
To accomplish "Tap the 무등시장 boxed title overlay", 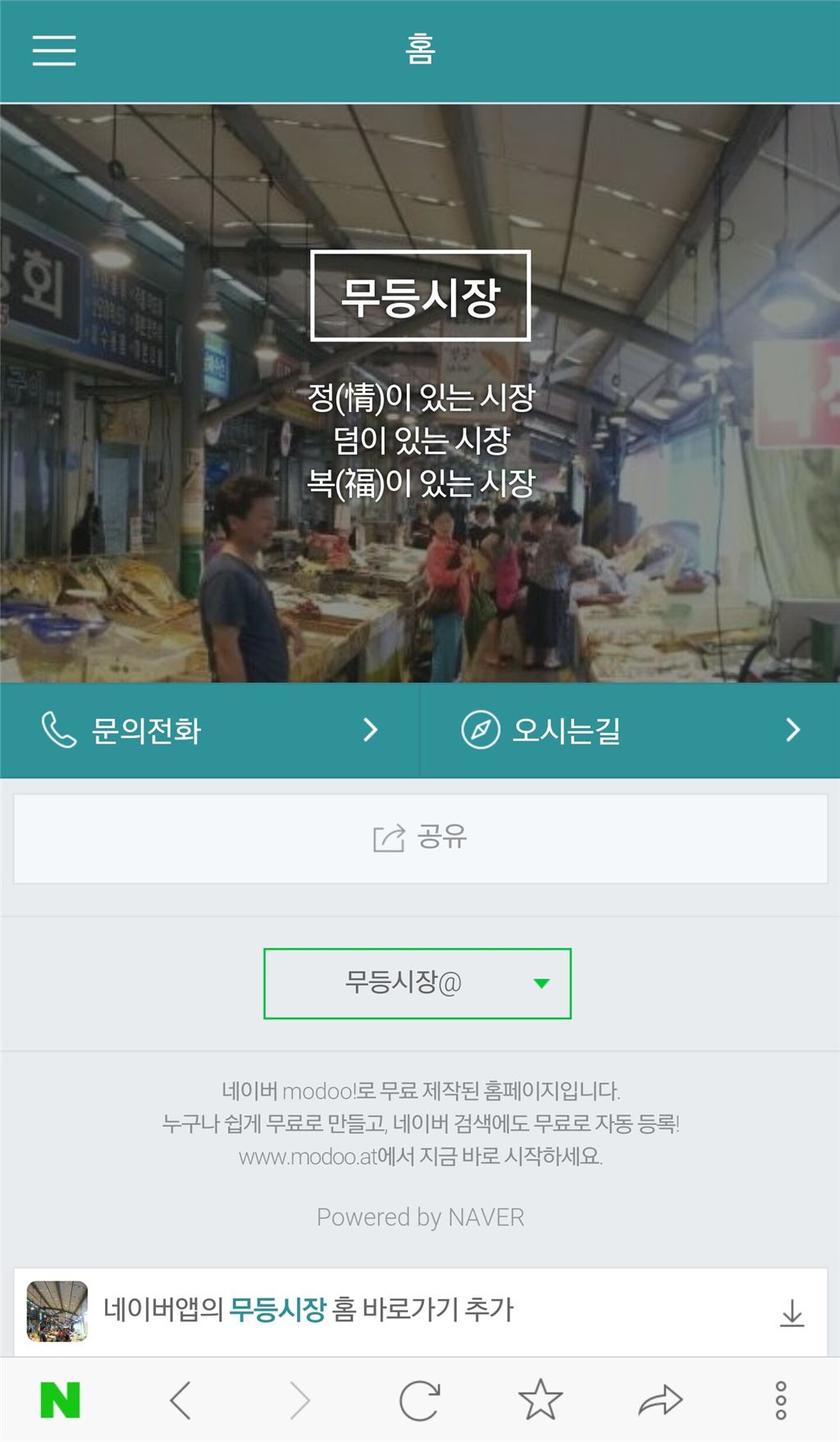I will point(419,297).
